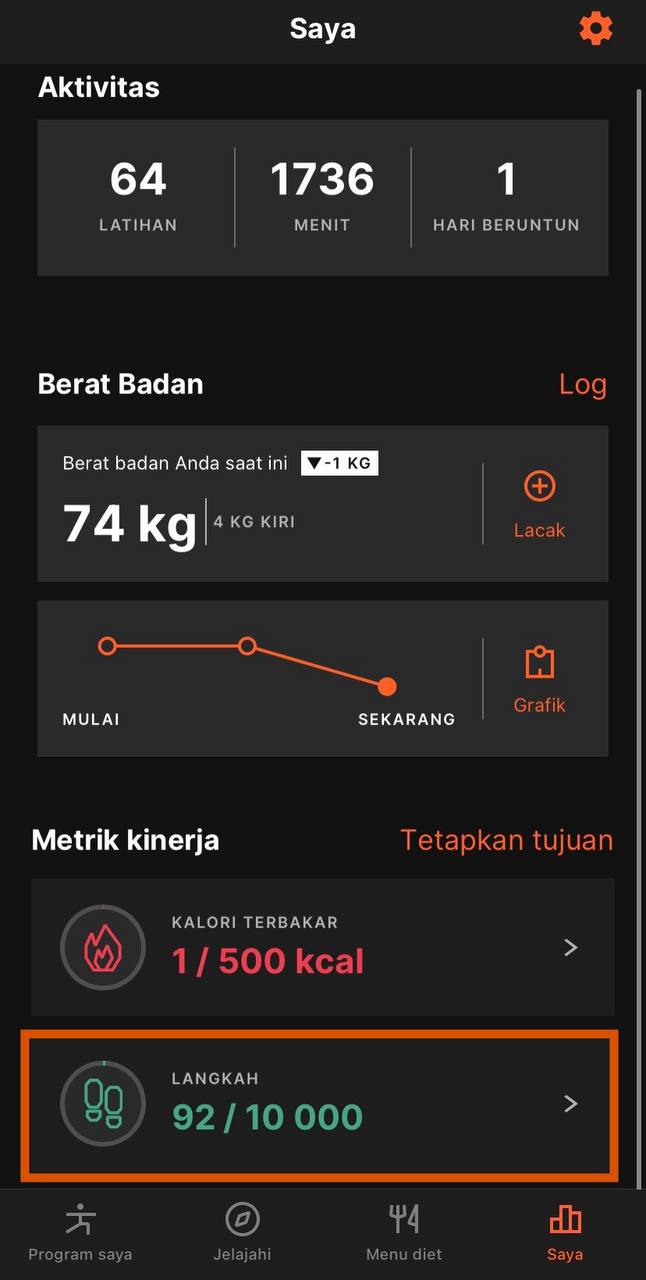Viewport: 646px width, 1280px height.
Task: Open the Menu diet tab
Action: [404, 1233]
